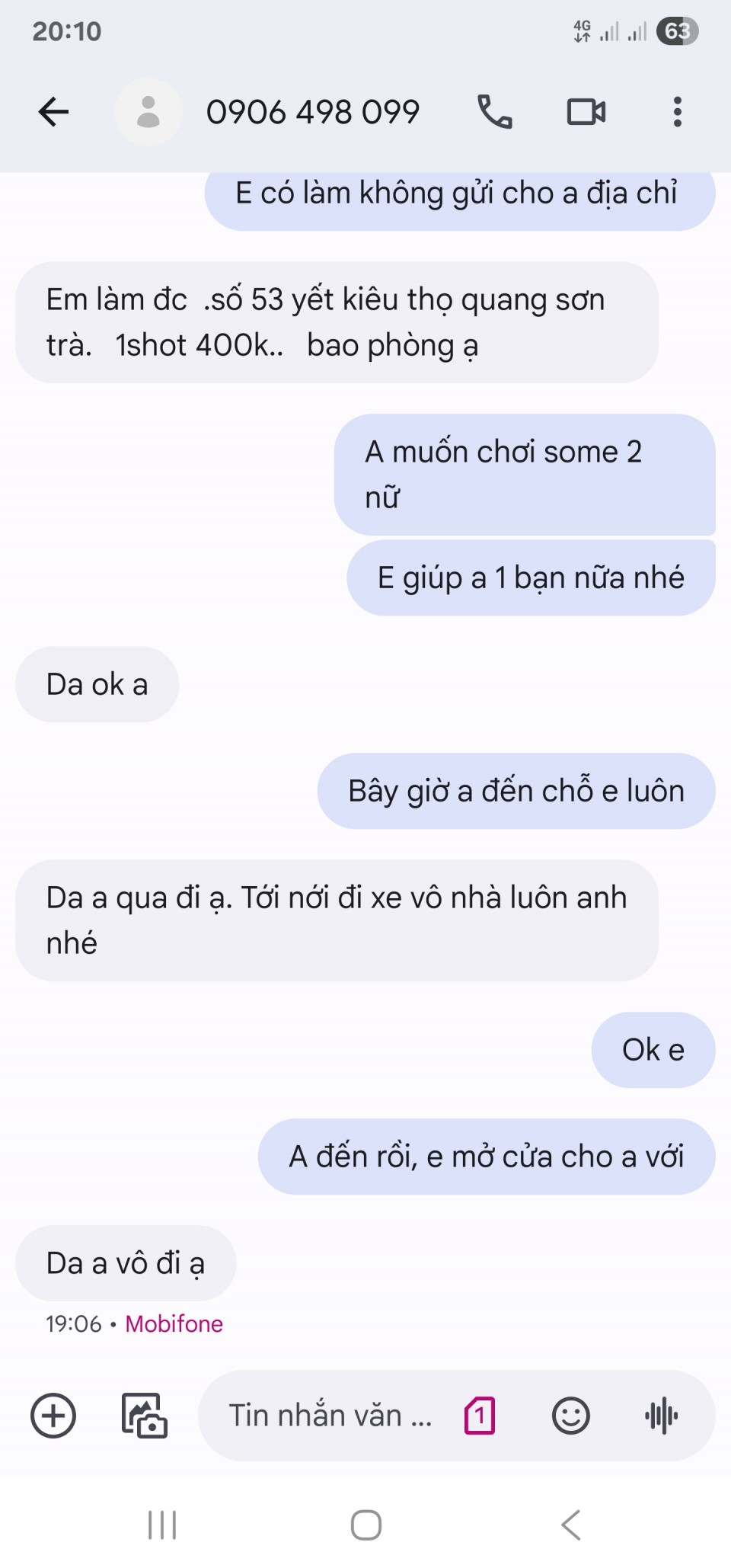Start a voice call to this number
This screenshot has width=731, height=1568.
tap(495, 112)
